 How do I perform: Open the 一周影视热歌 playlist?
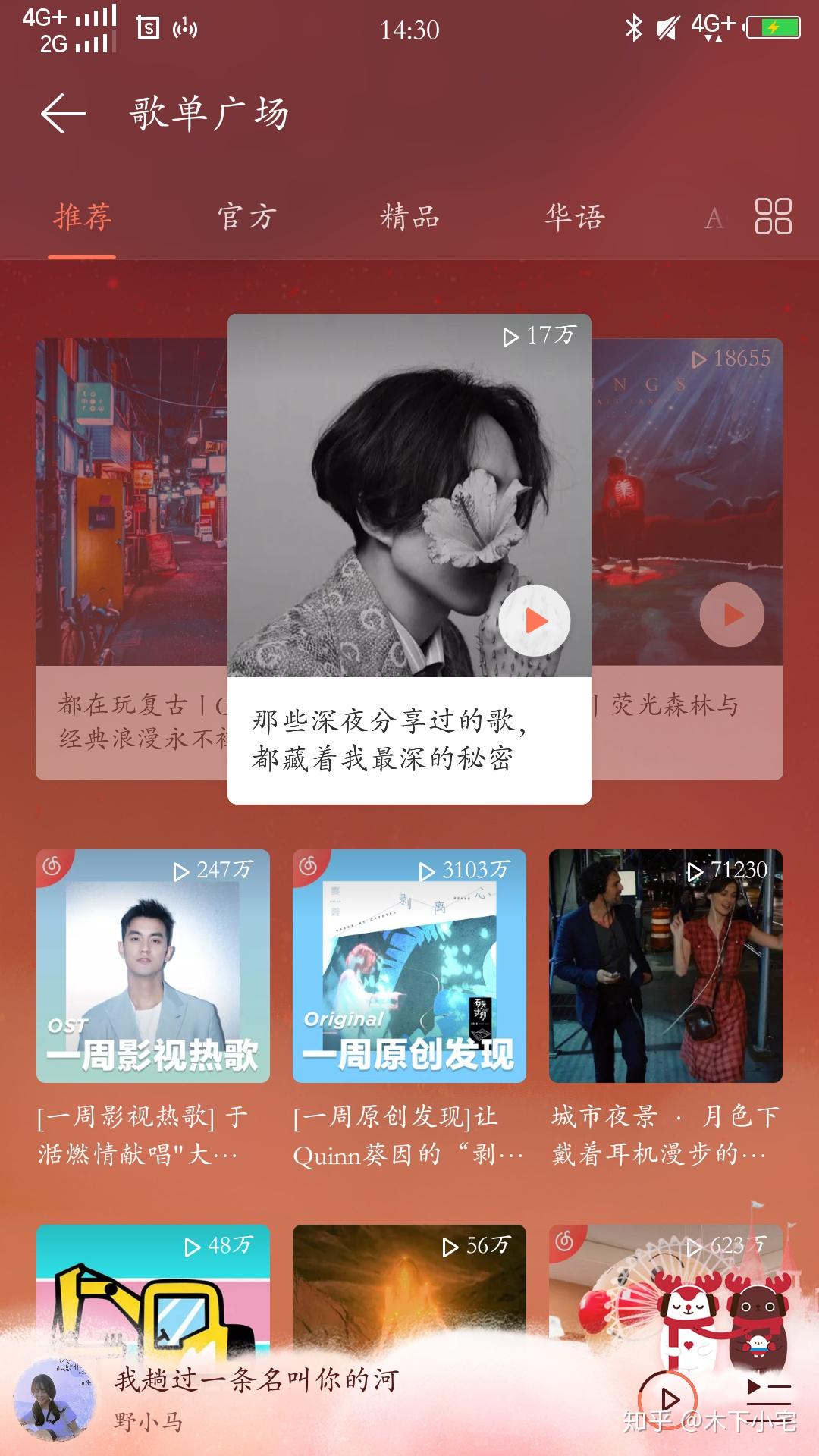point(153,966)
